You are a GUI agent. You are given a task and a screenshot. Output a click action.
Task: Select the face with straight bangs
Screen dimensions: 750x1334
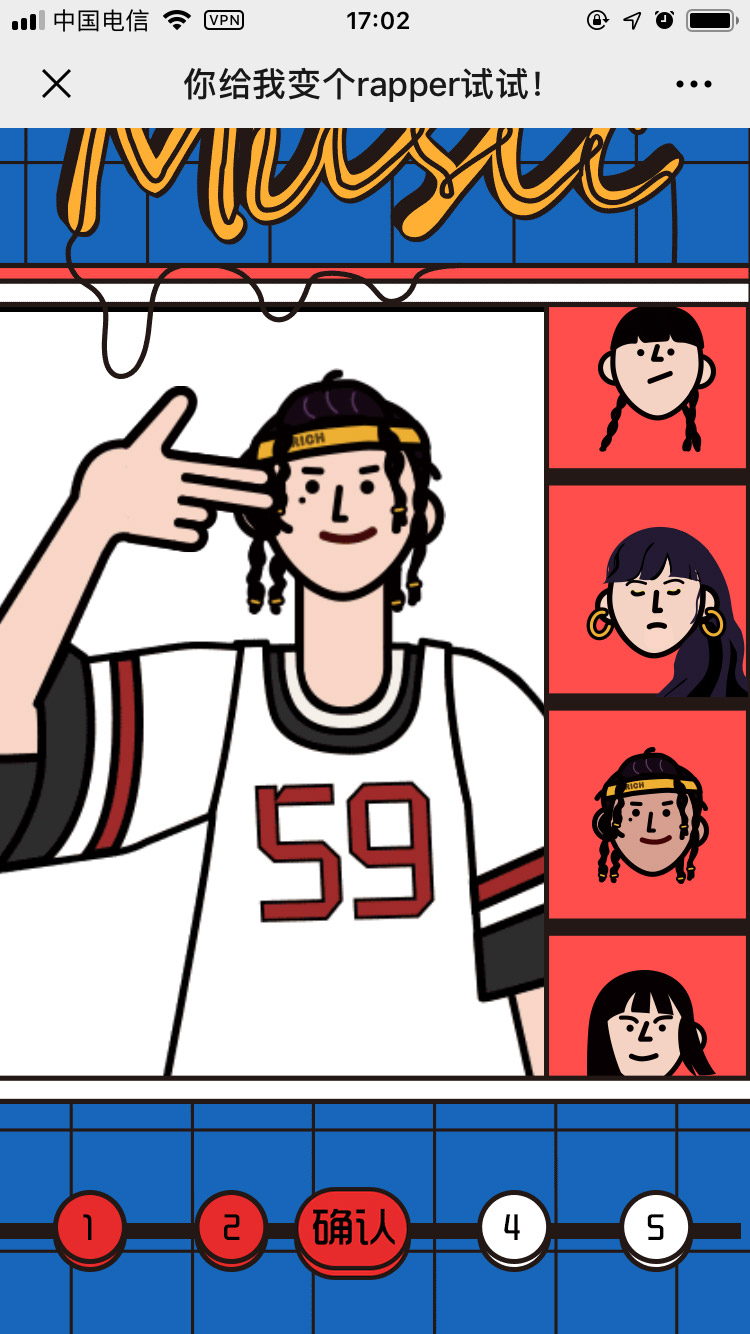click(x=648, y=1010)
